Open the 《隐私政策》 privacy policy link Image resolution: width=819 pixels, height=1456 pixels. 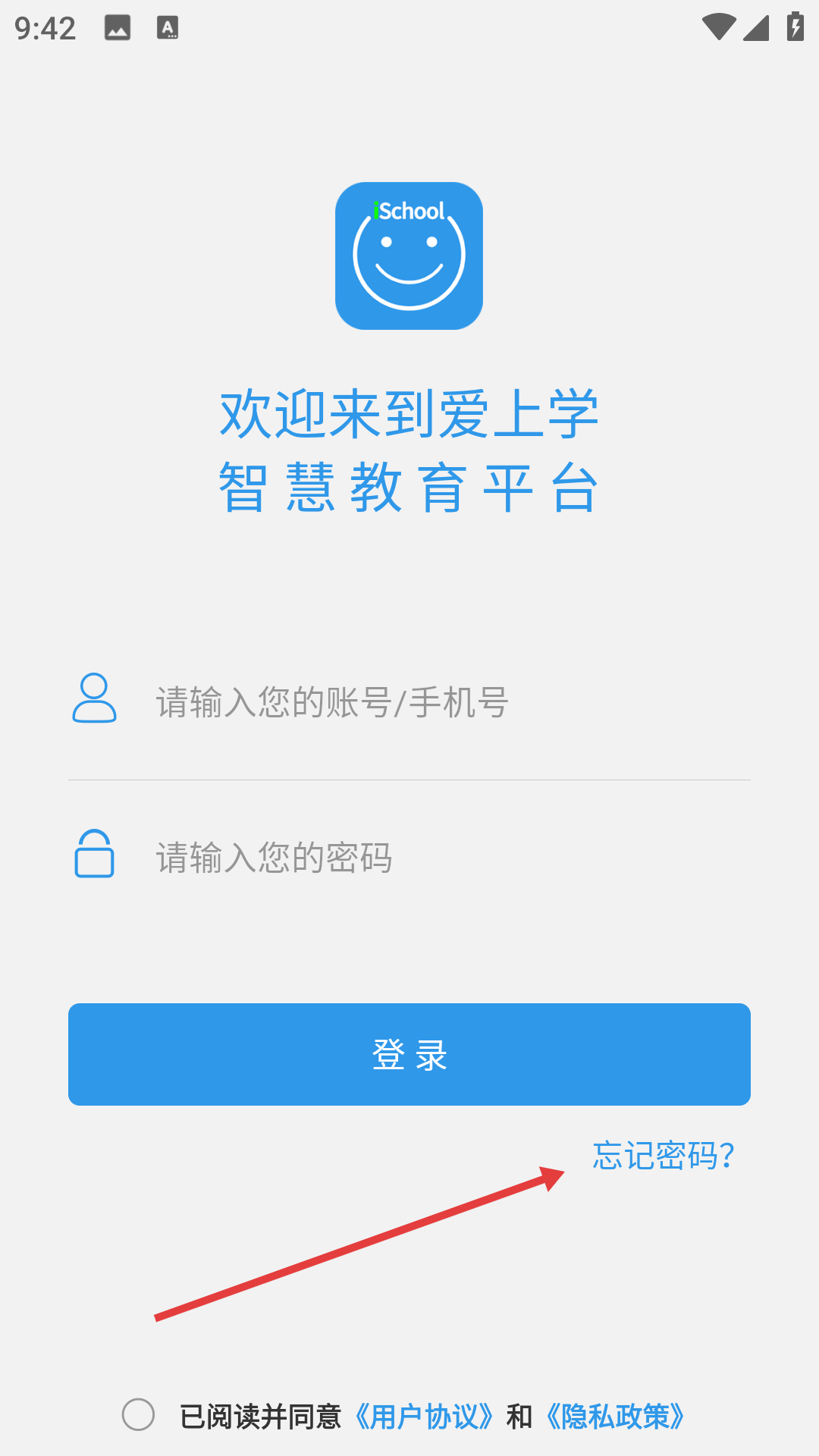(x=616, y=1417)
